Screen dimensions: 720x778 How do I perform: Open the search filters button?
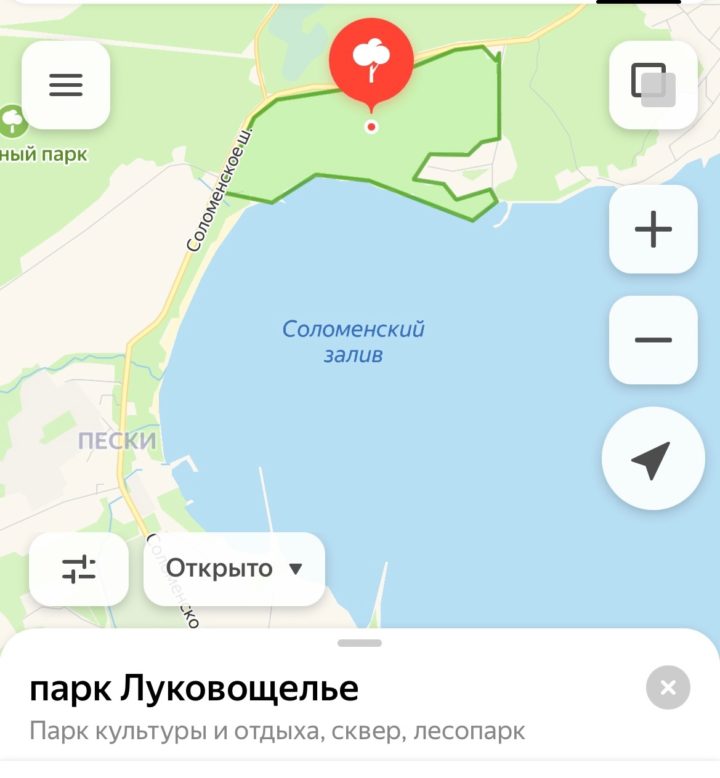tap(79, 569)
